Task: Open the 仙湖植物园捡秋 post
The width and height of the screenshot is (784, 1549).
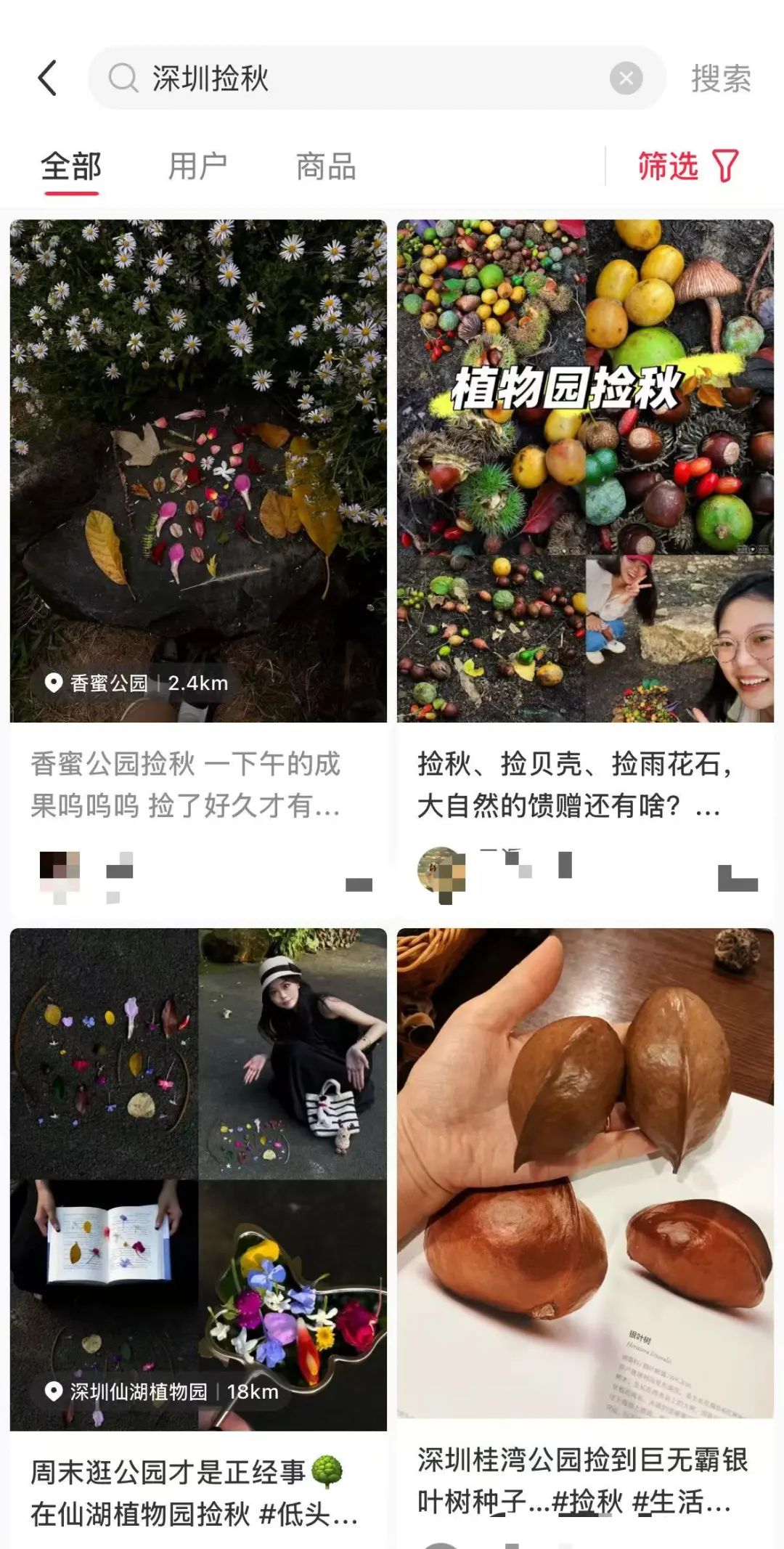Action: click(198, 1176)
